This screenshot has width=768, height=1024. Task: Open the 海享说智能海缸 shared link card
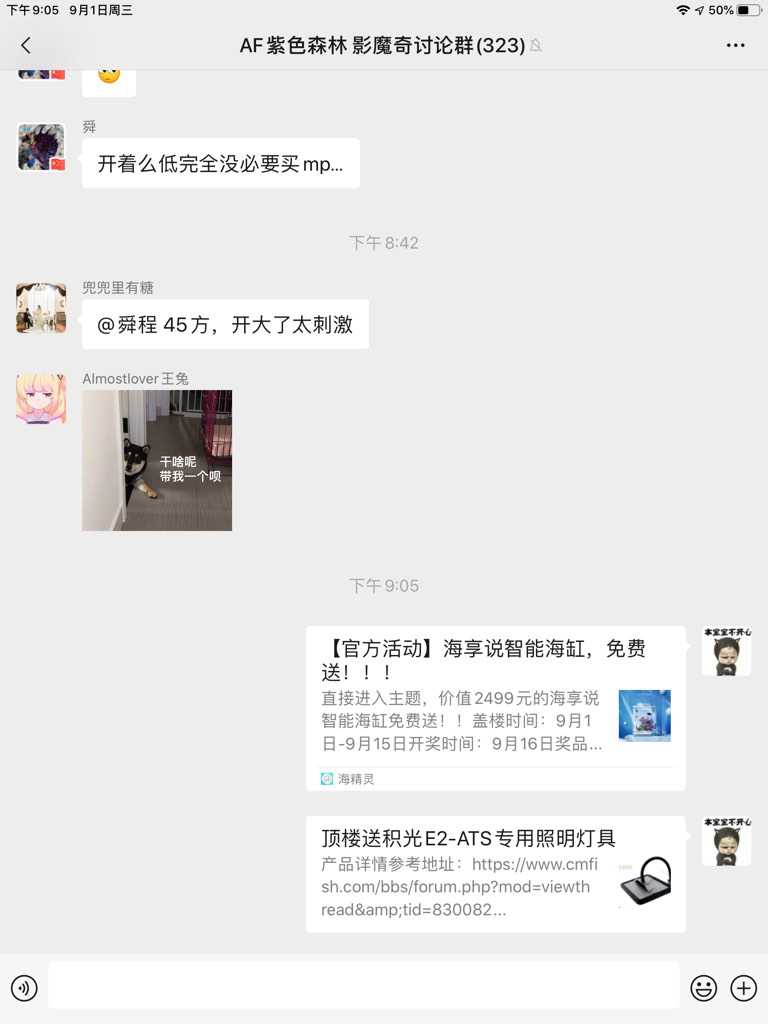(495, 708)
